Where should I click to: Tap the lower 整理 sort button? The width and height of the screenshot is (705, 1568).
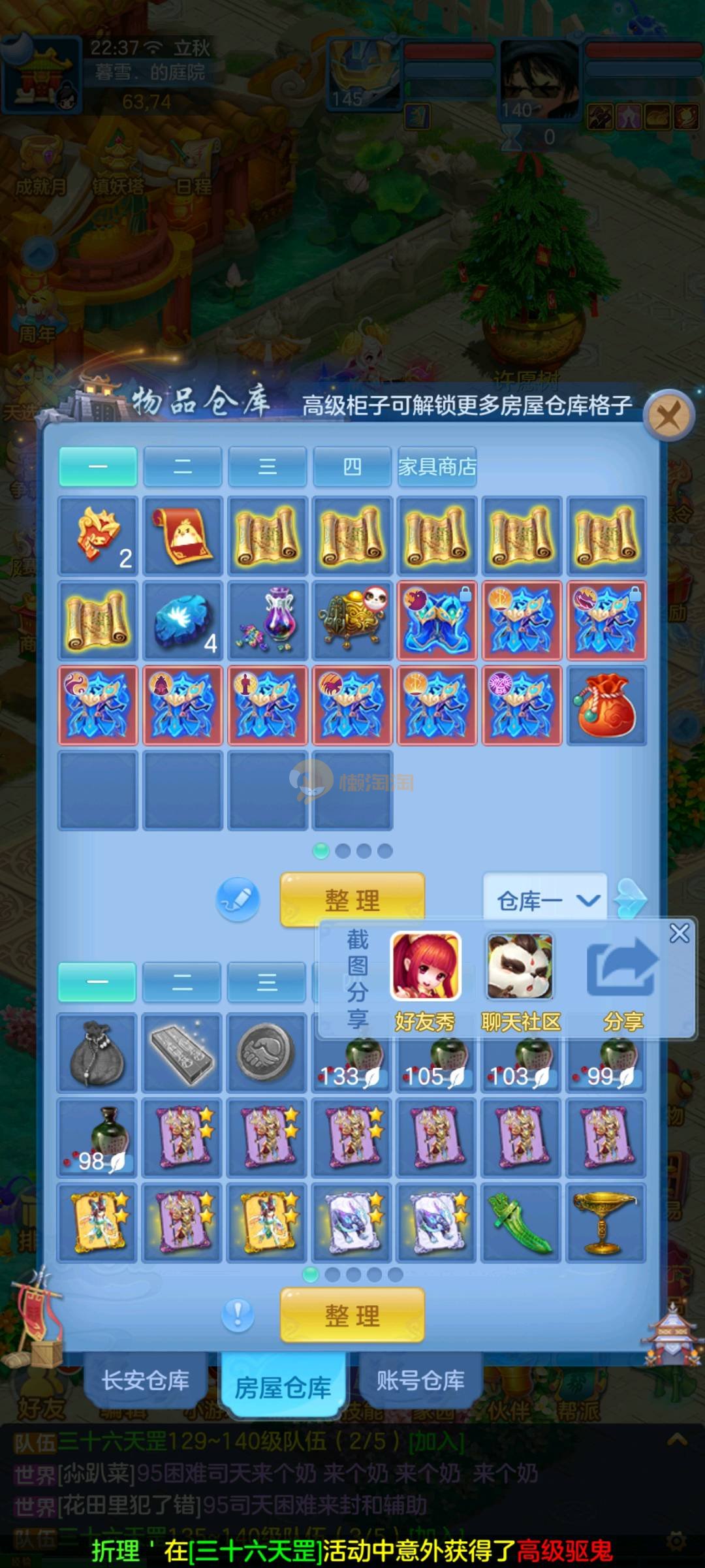coord(352,1315)
